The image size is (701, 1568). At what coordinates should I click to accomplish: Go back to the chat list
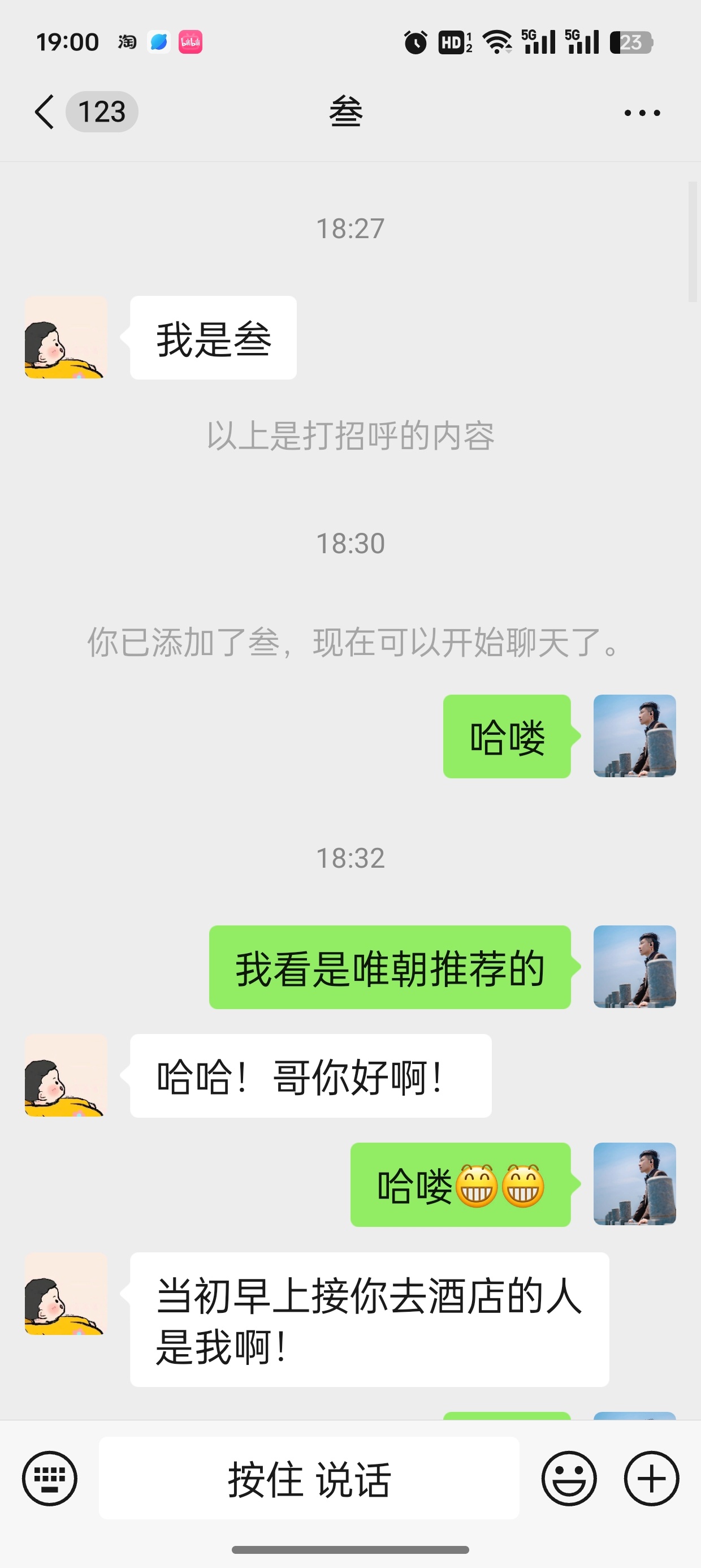pos(45,112)
